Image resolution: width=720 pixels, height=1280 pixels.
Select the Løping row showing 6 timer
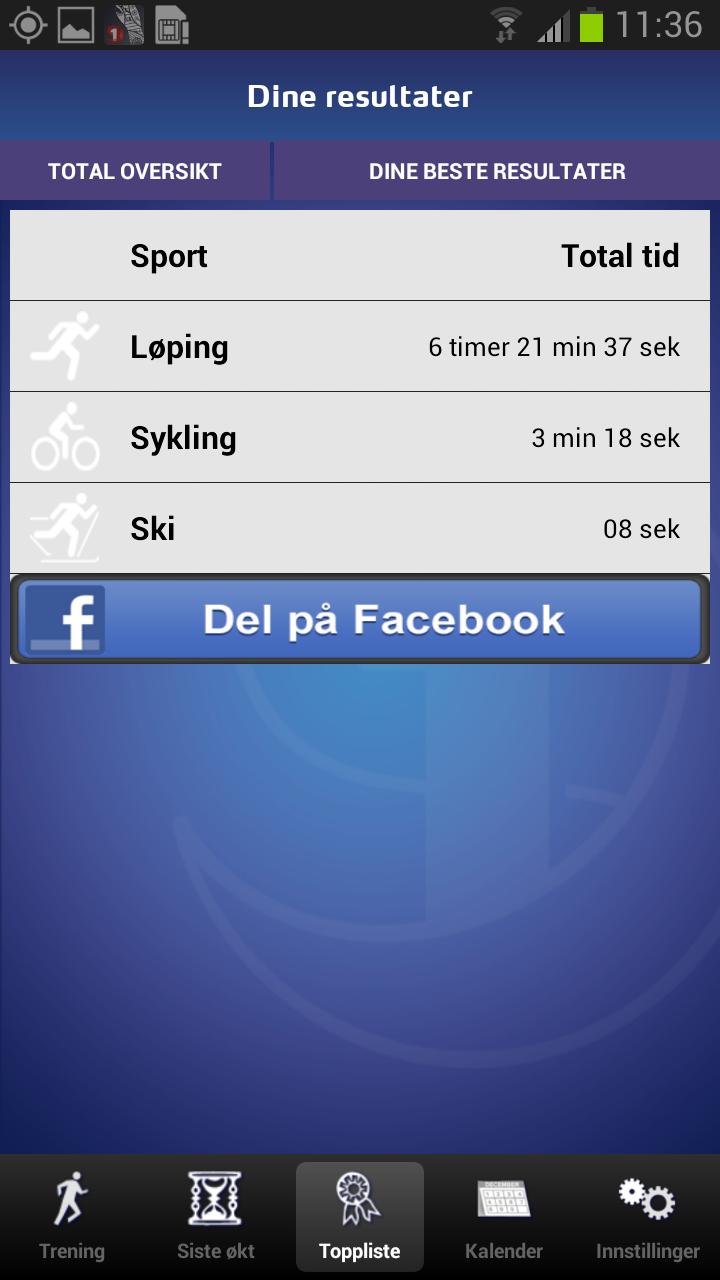(360, 345)
